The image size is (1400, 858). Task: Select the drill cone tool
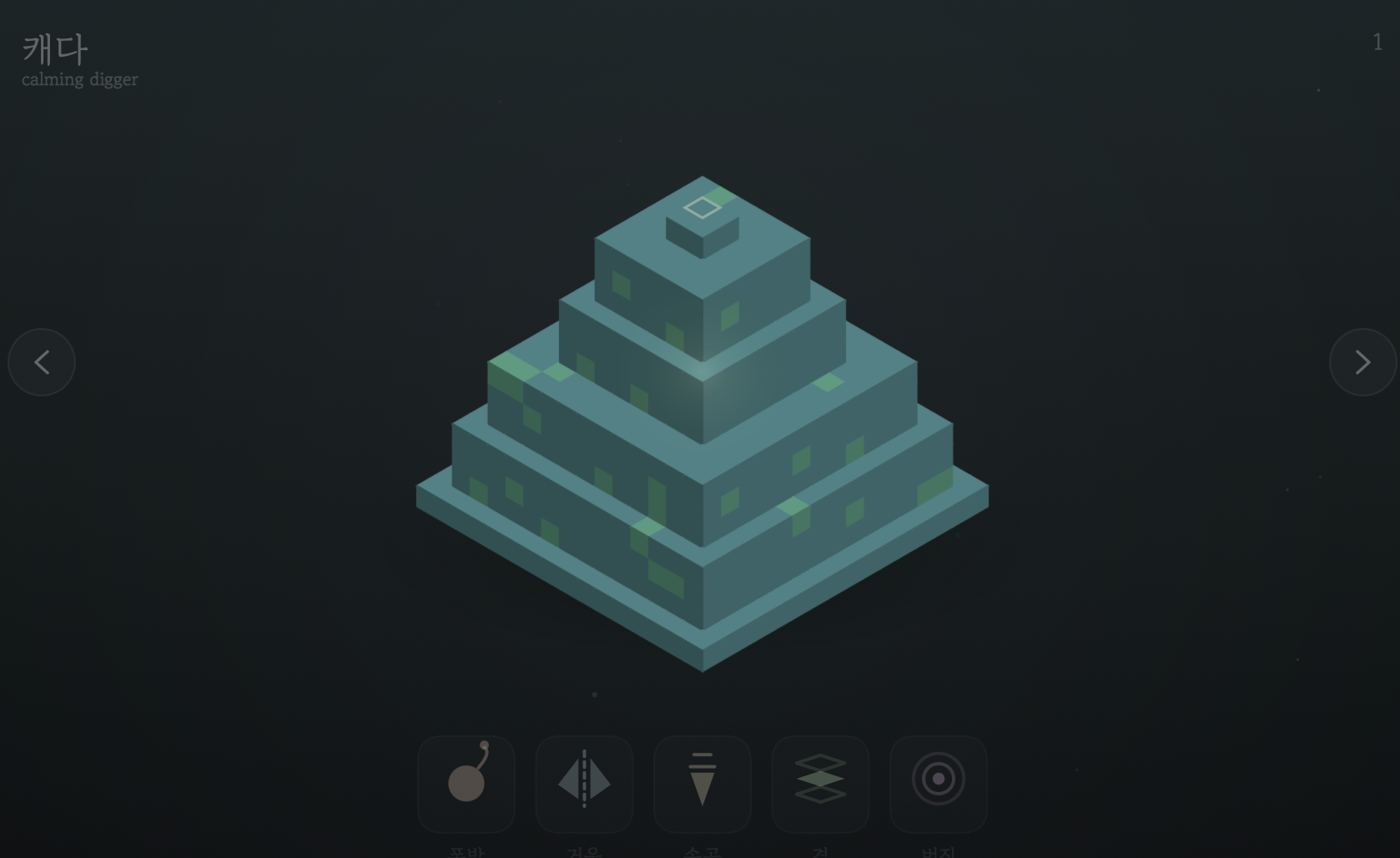703,784
